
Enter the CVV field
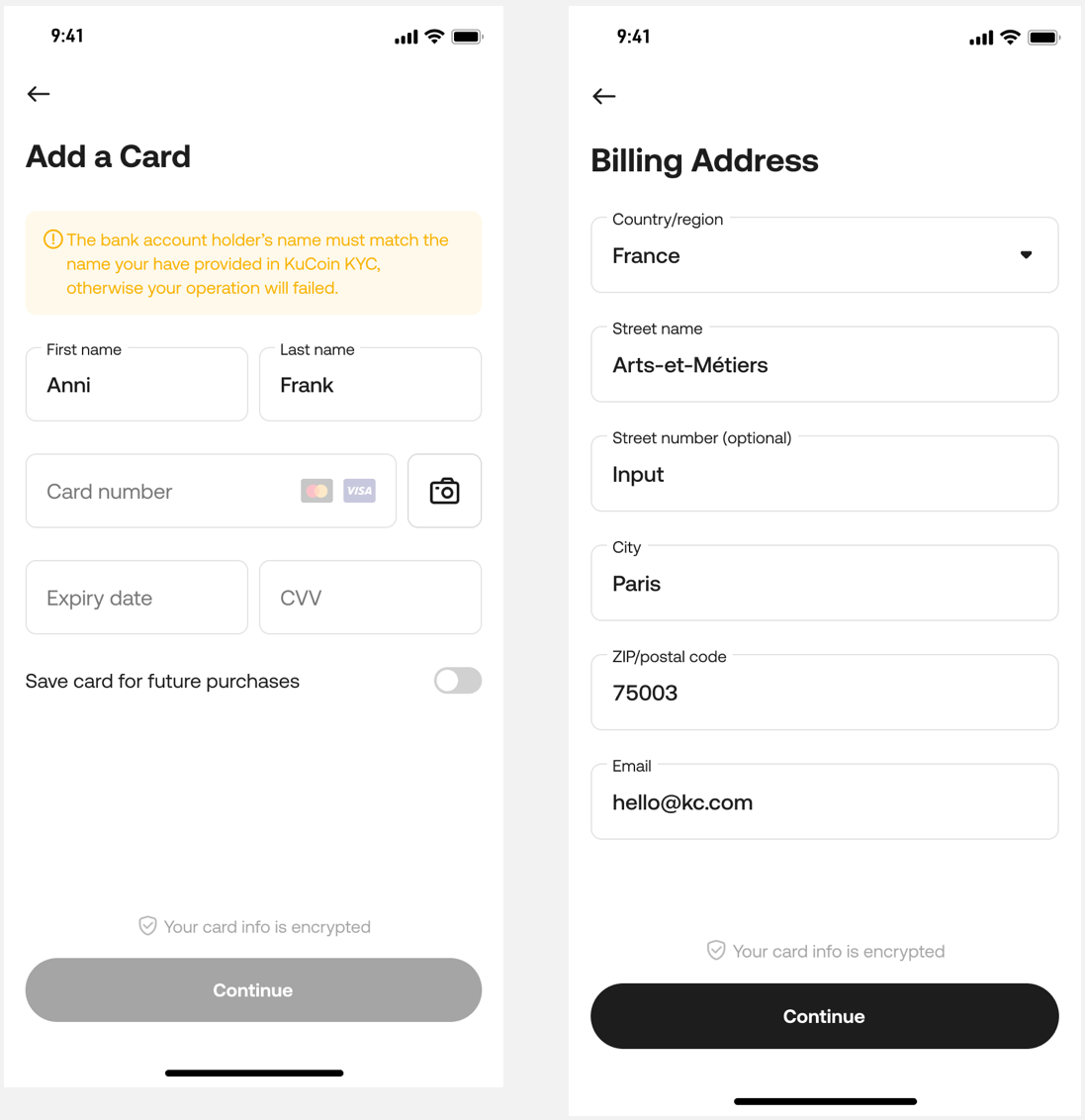pos(370,598)
